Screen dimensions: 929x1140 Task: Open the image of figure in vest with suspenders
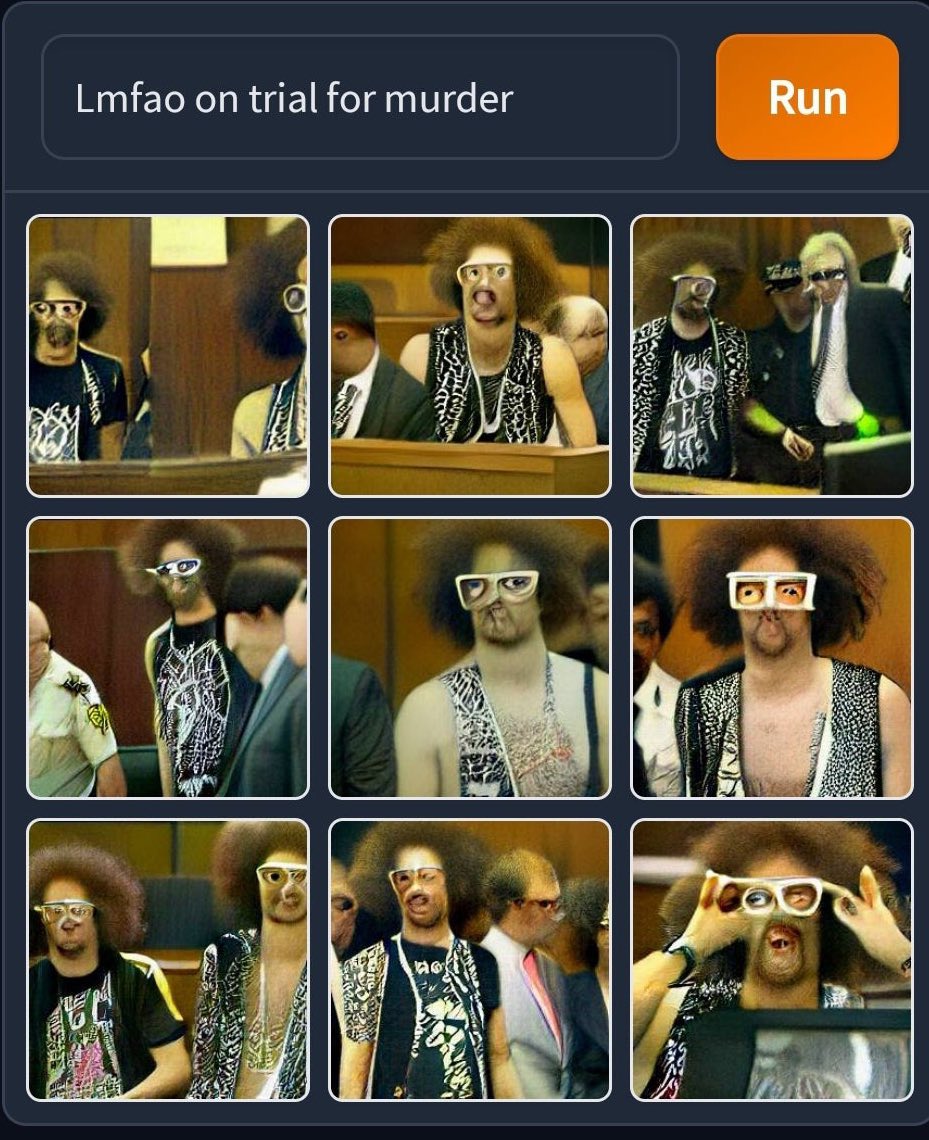tap(470, 658)
